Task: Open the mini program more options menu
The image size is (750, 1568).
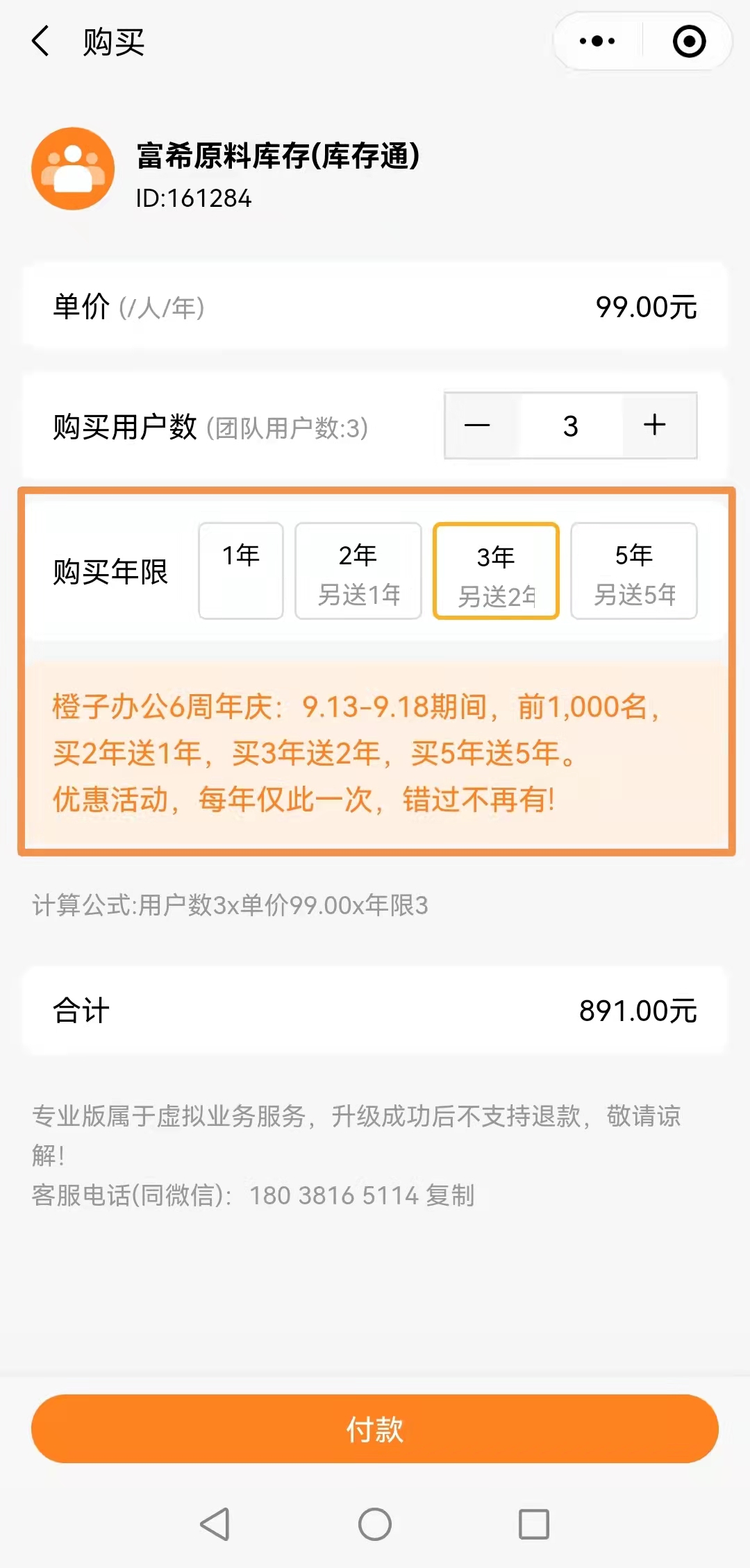Action: click(597, 42)
